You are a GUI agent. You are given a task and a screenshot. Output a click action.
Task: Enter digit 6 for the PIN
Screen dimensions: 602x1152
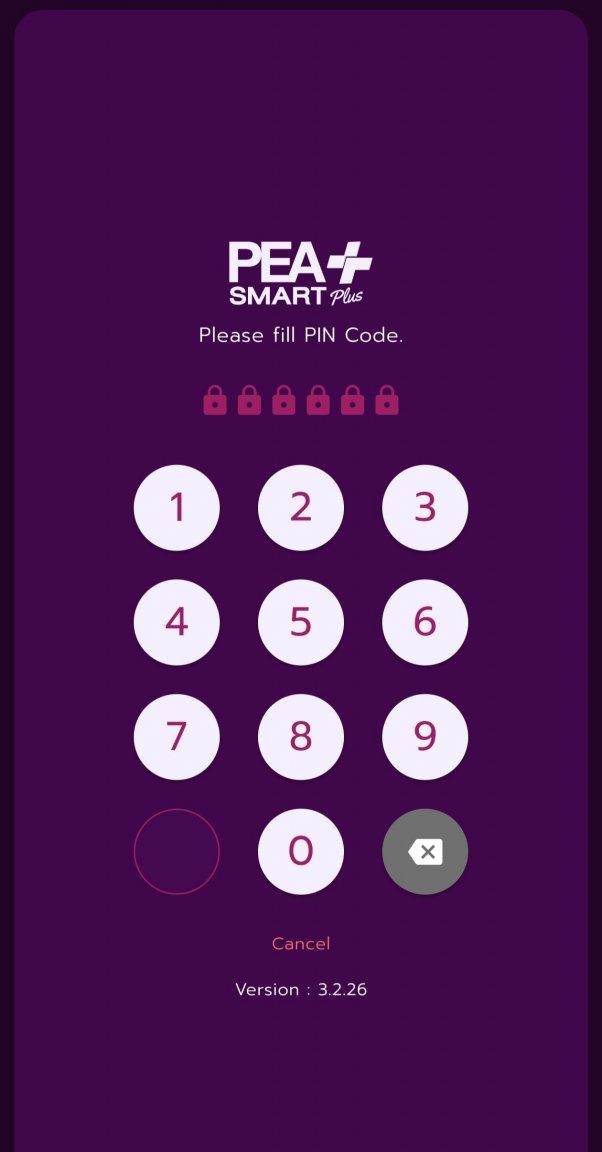(425, 622)
